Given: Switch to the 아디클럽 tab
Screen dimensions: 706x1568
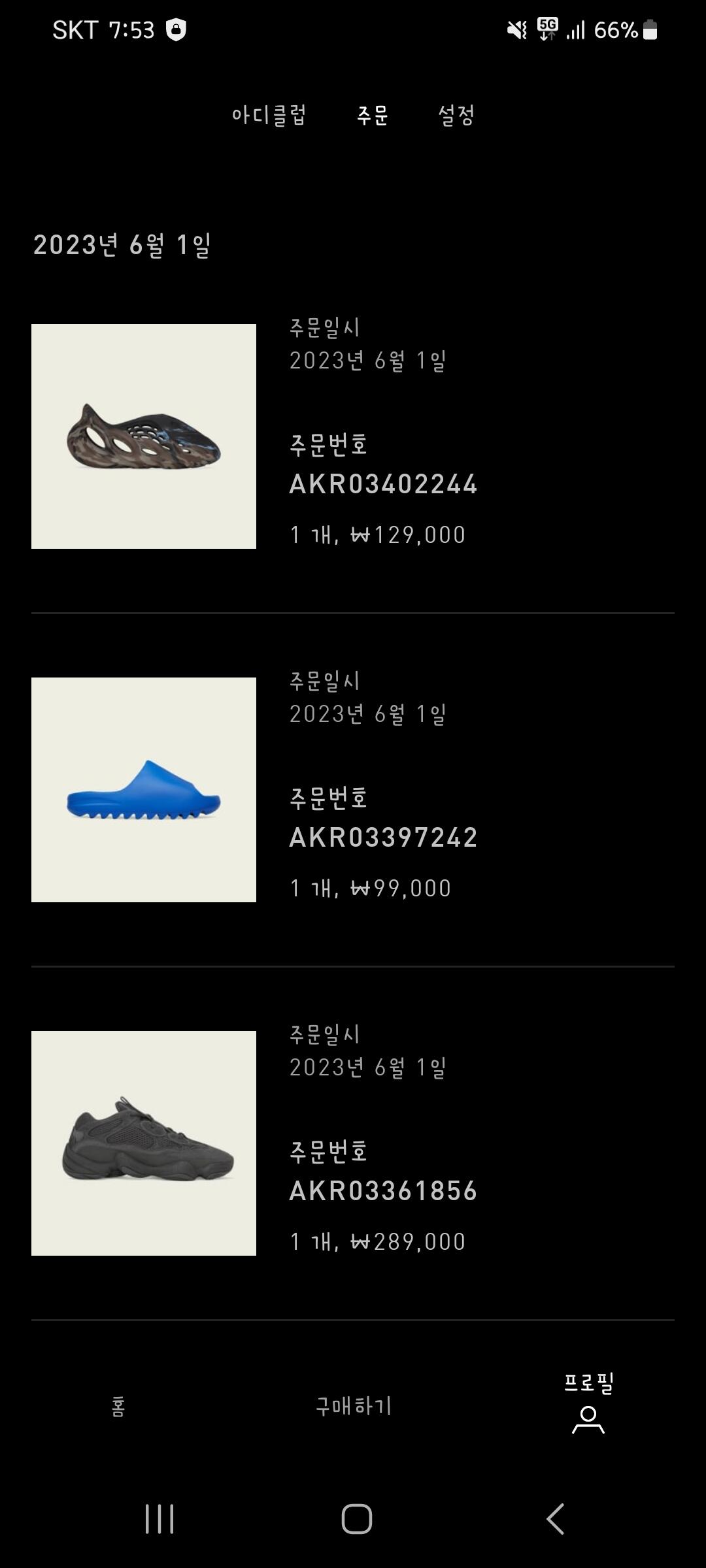Looking at the screenshot, I should tap(269, 116).
